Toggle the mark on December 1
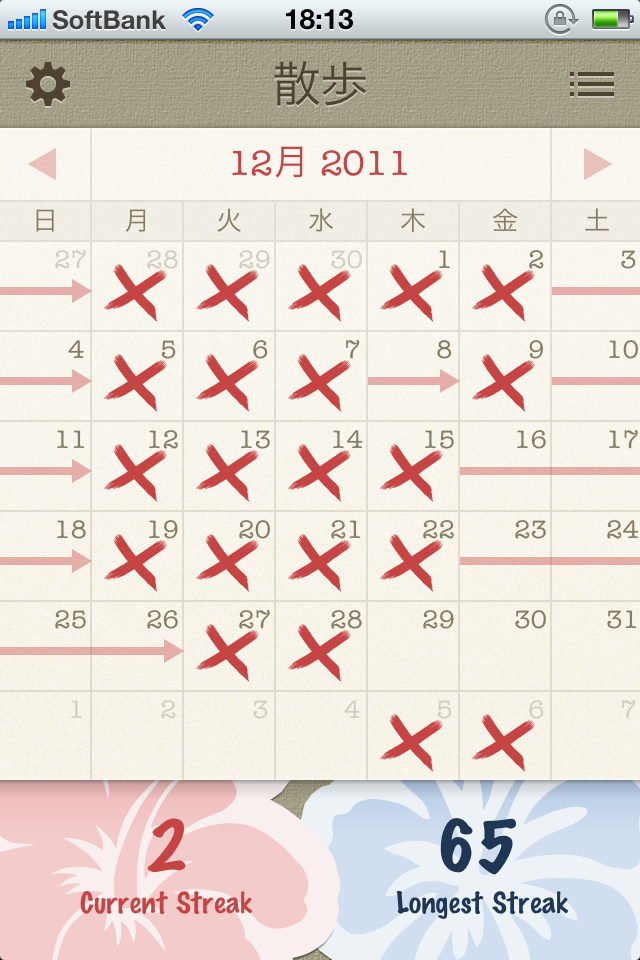 413,286
